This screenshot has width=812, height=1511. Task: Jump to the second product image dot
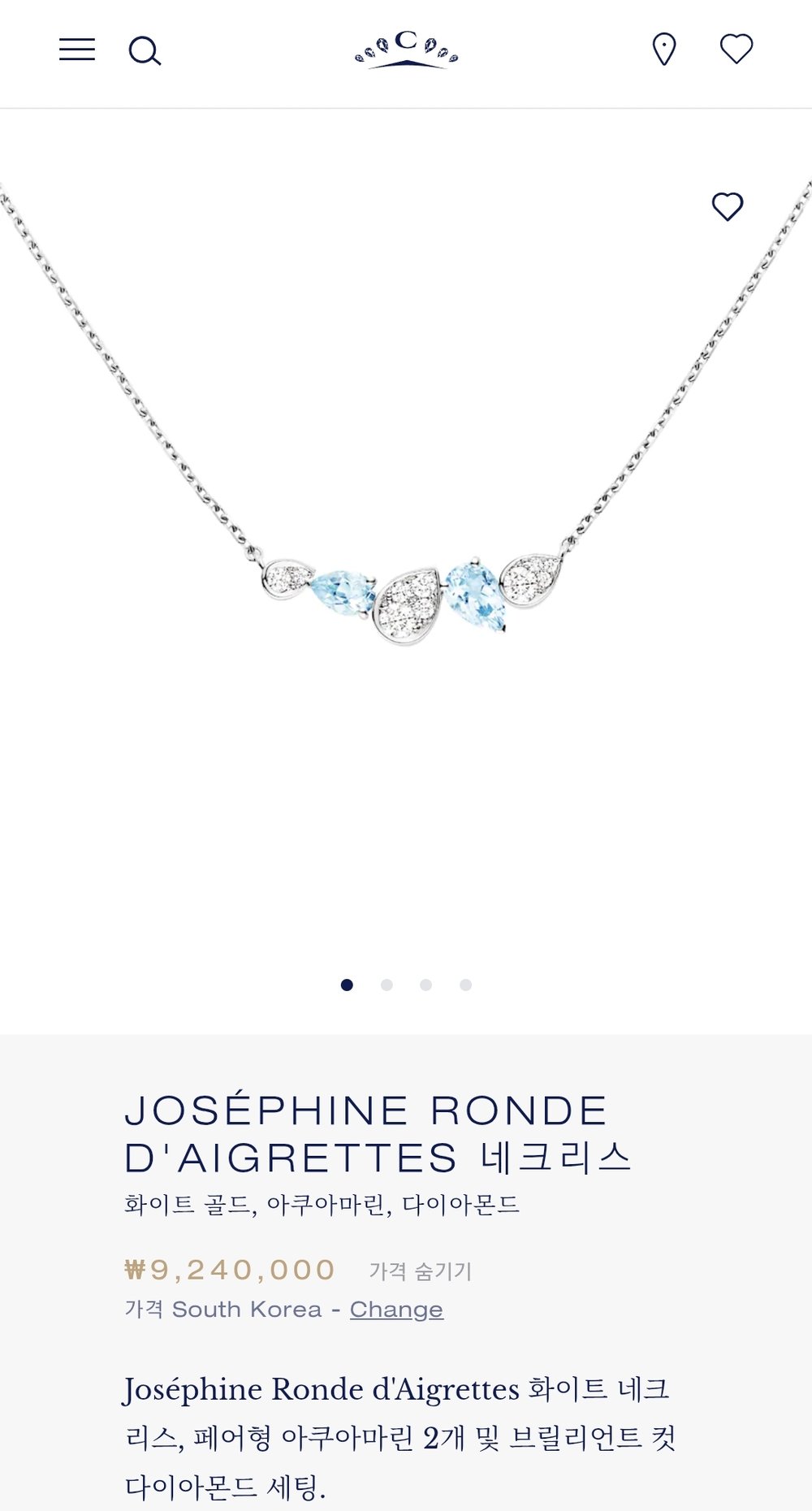tap(387, 985)
